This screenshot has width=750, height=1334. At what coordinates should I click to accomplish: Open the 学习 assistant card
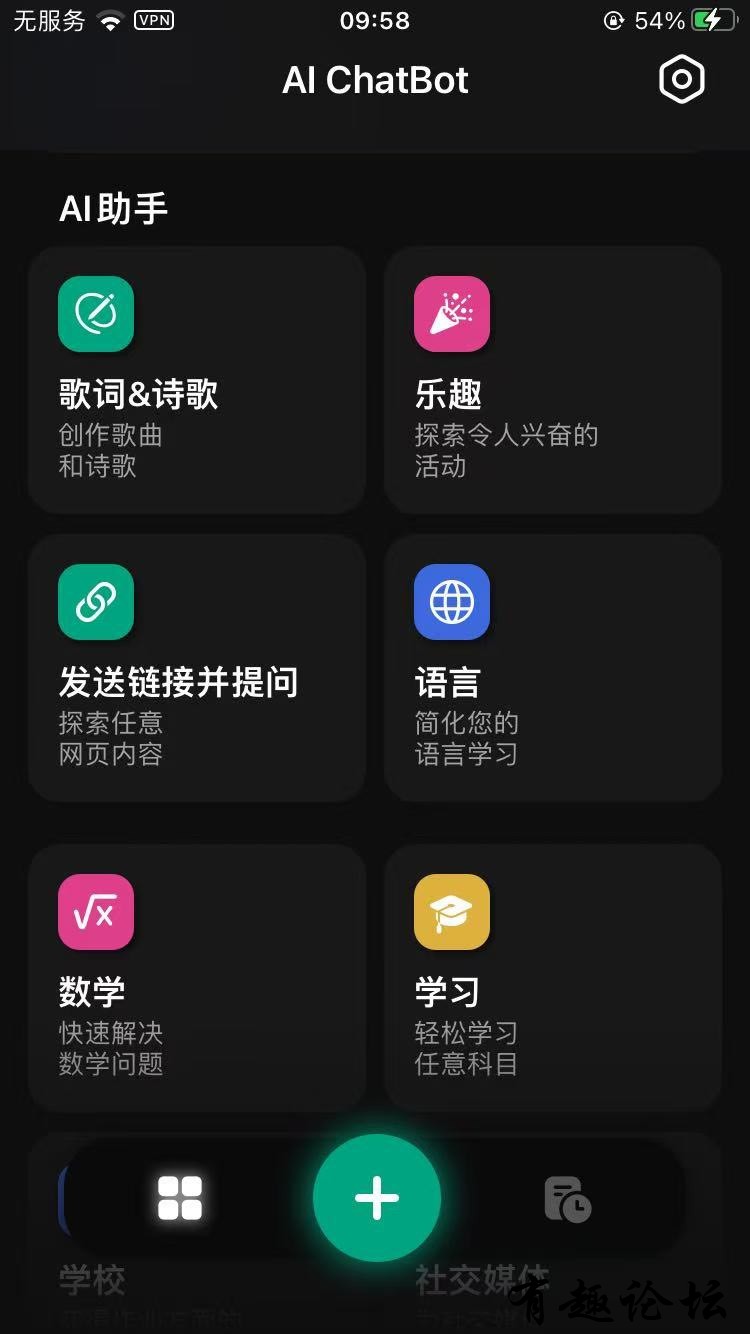[x=553, y=978]
